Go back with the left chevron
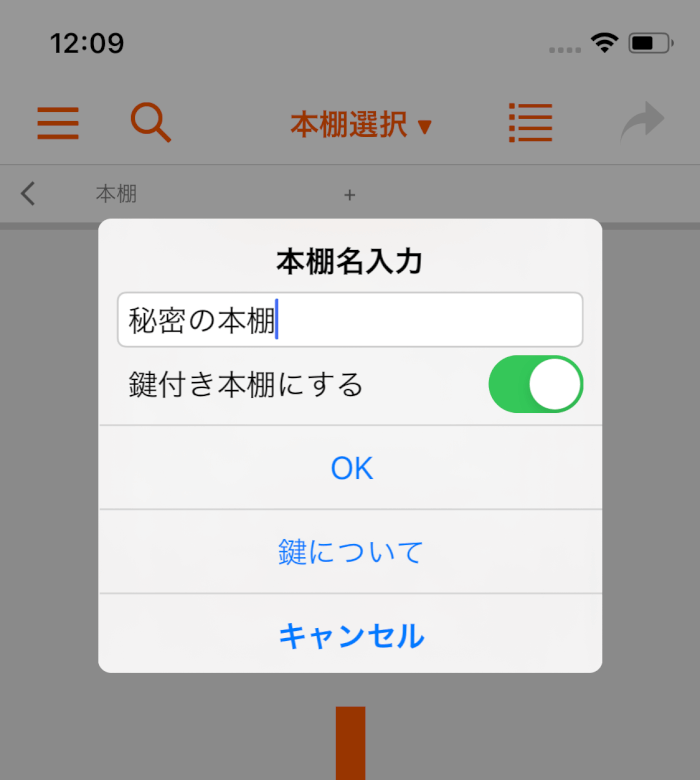This screenshot has height=780, width=700. point(28,194)
